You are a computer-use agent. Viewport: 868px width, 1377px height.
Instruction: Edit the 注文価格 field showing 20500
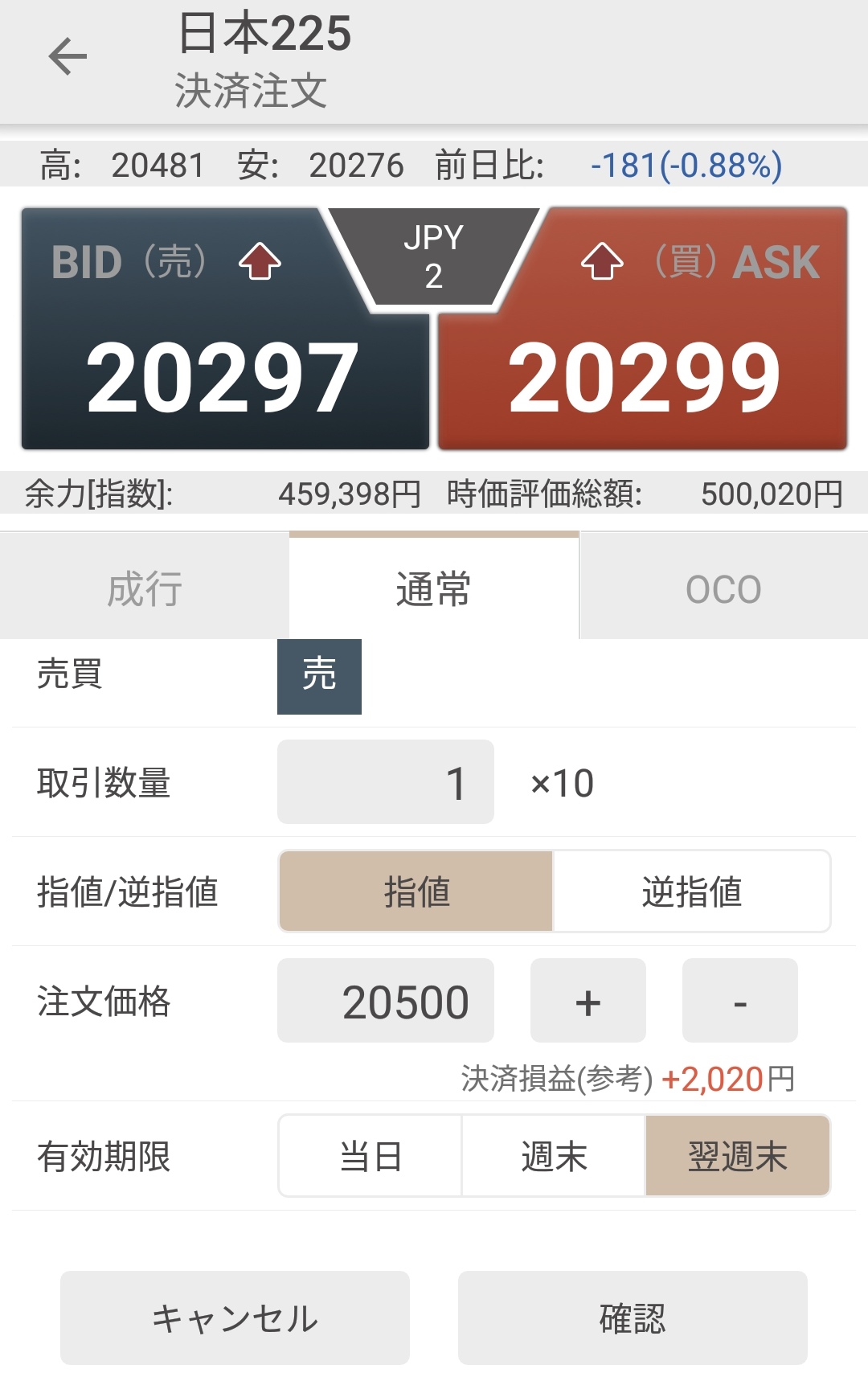[386, 1001]
